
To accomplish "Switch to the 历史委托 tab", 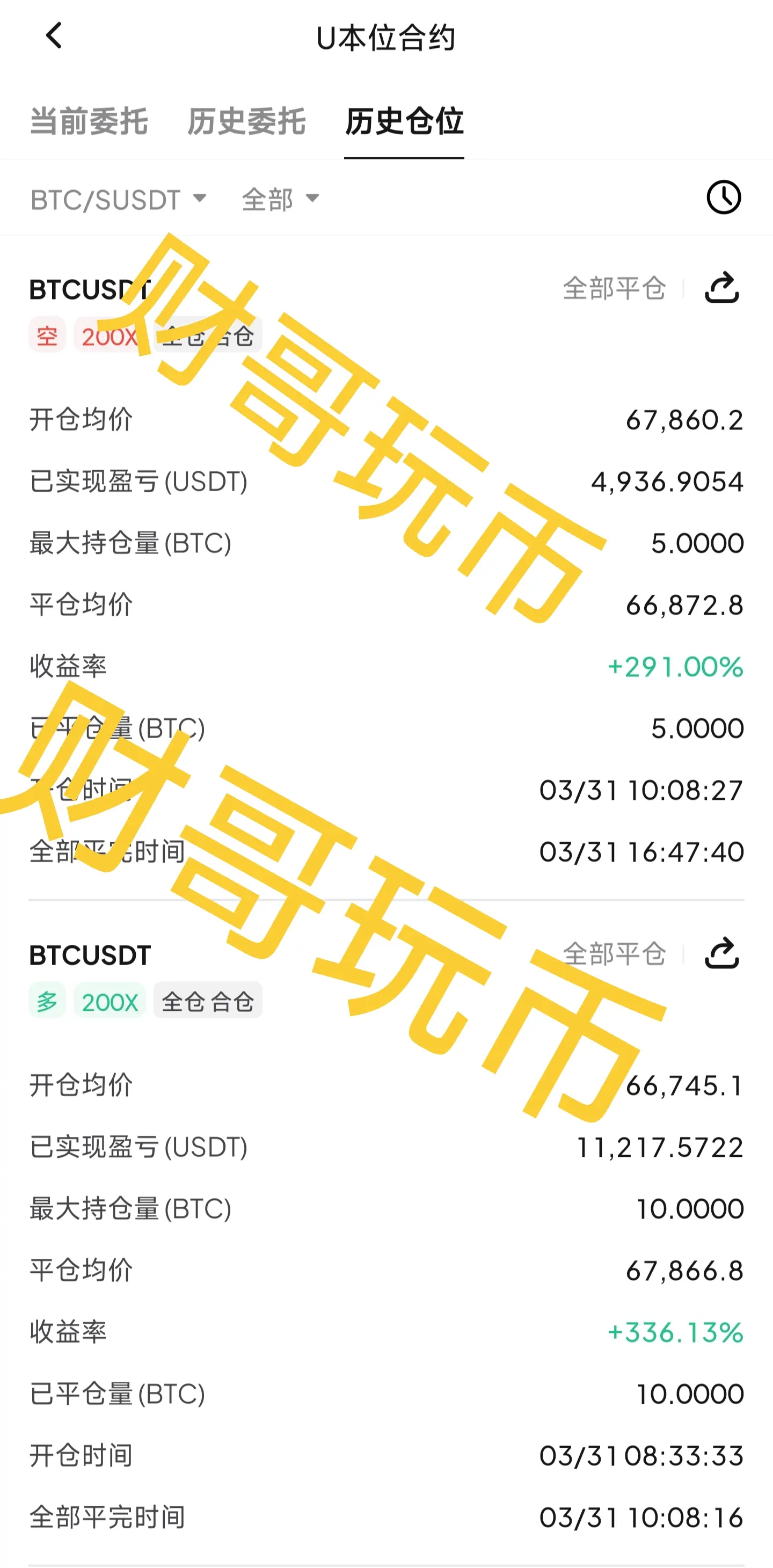I will 246,121.
